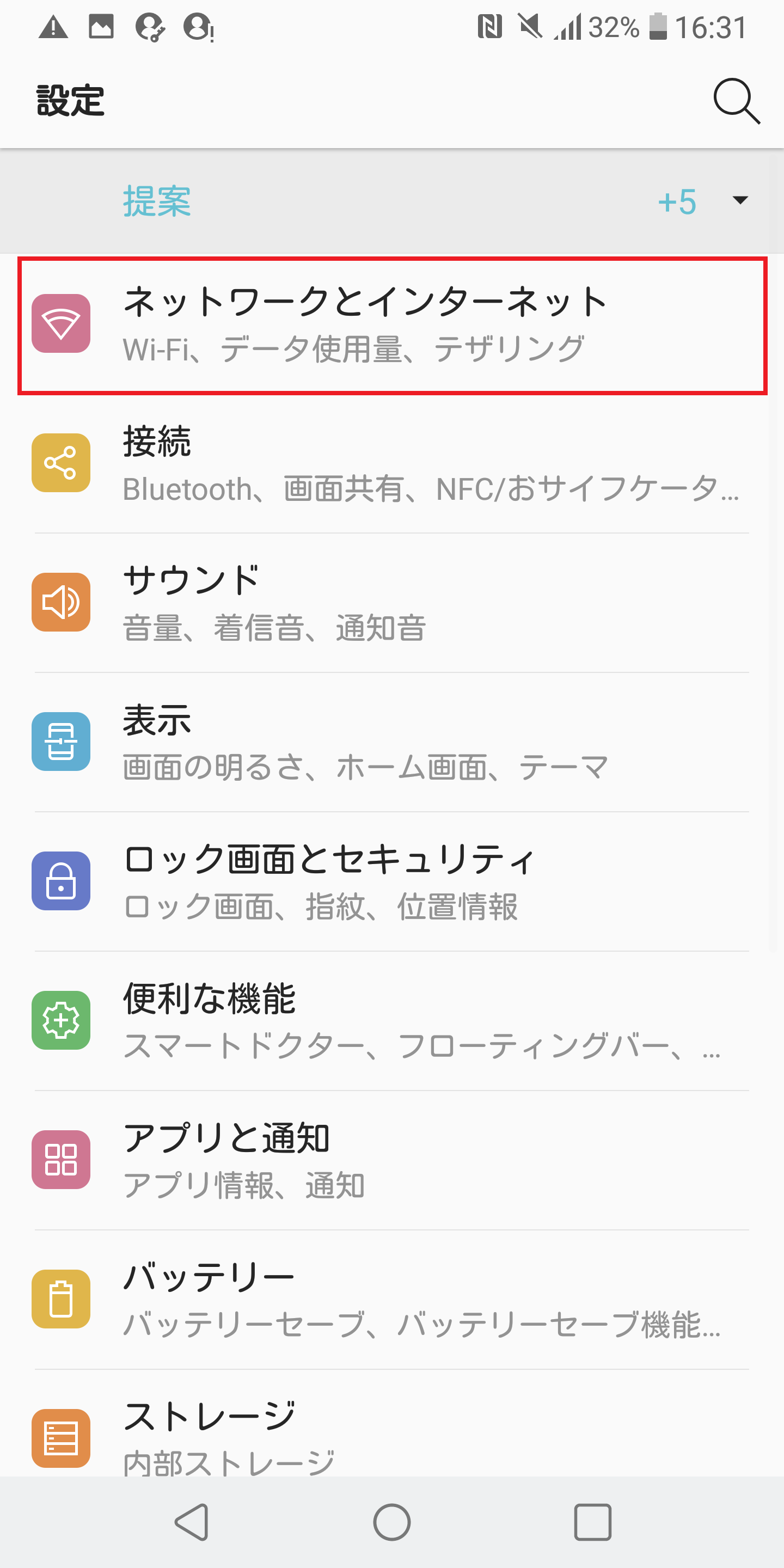Tap the system home button
784x1568 pixels.
pos(392,1522)
